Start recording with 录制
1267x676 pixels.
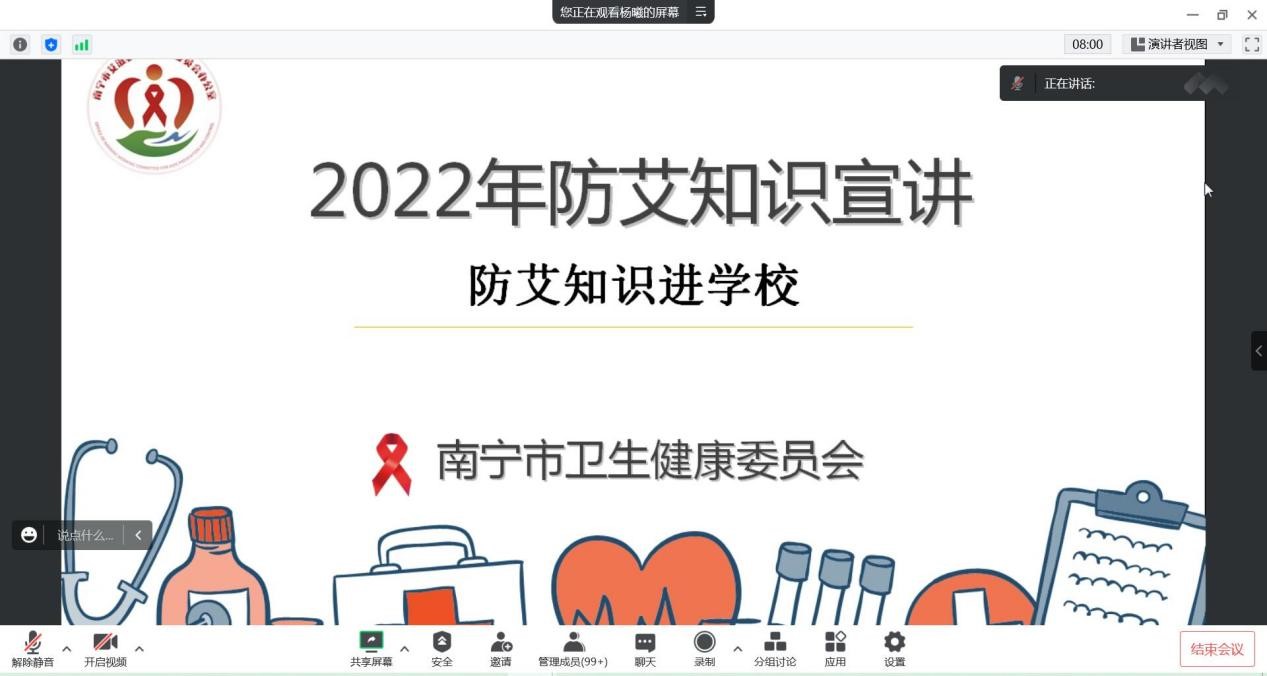tap(705, 649)
